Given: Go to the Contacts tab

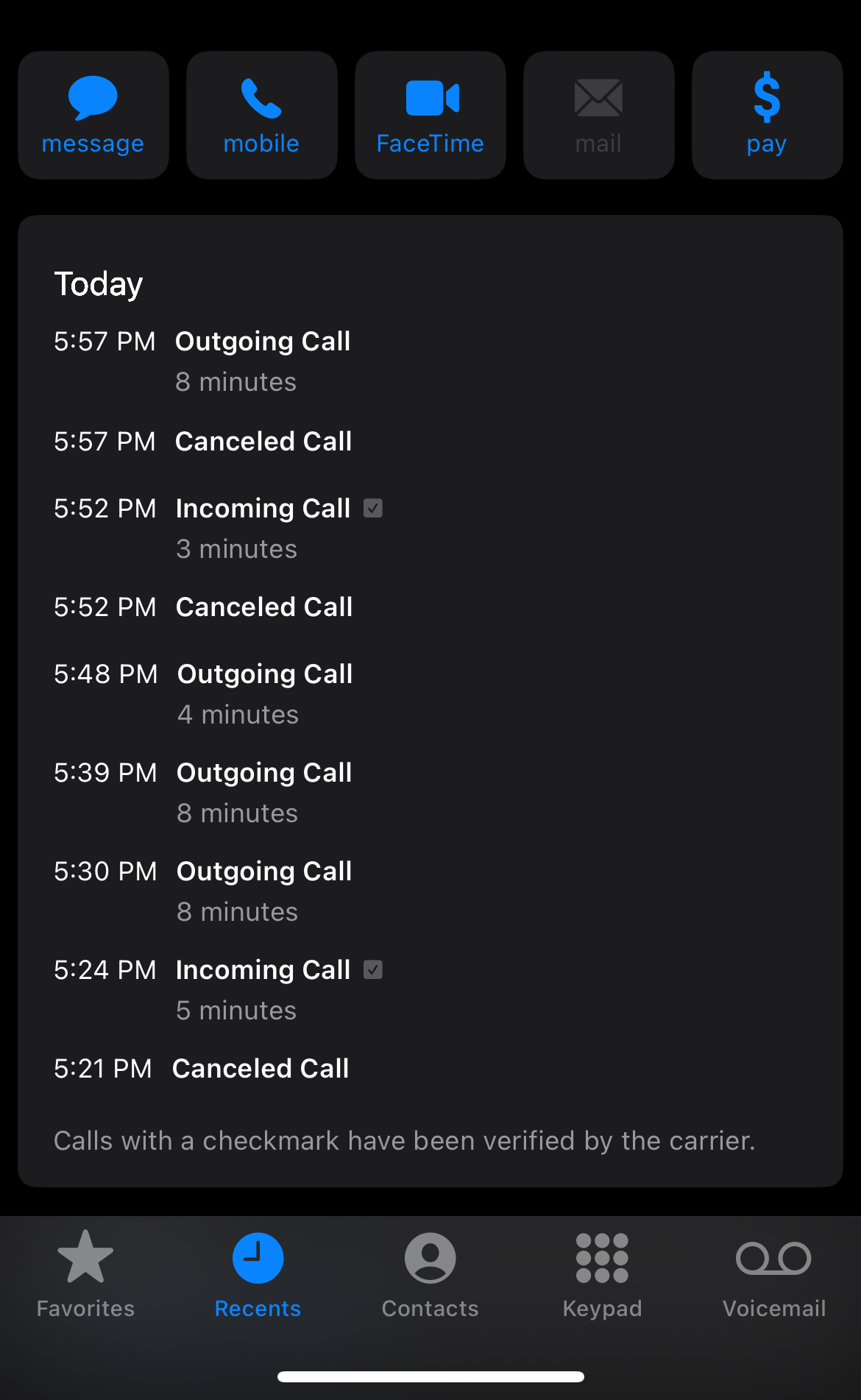Looking at the screenshot, I should pyautogui.click(x=431, y=1275).
